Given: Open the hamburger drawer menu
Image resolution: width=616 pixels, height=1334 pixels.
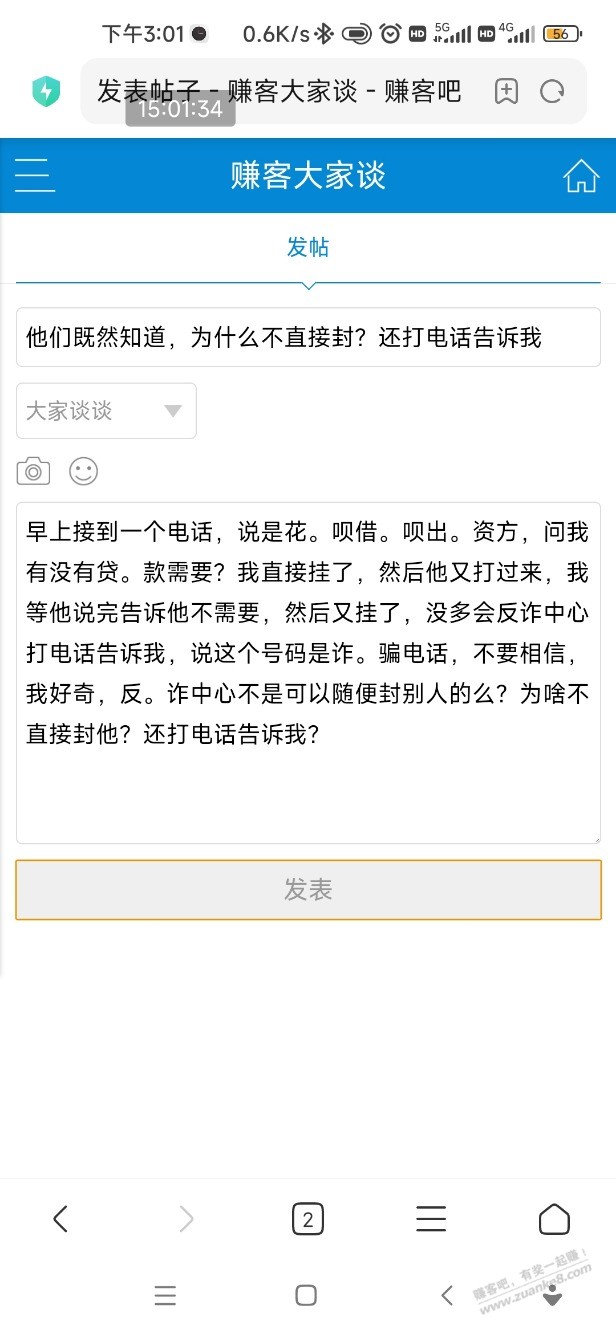Looking at the screenshot, I should point(35,176).
